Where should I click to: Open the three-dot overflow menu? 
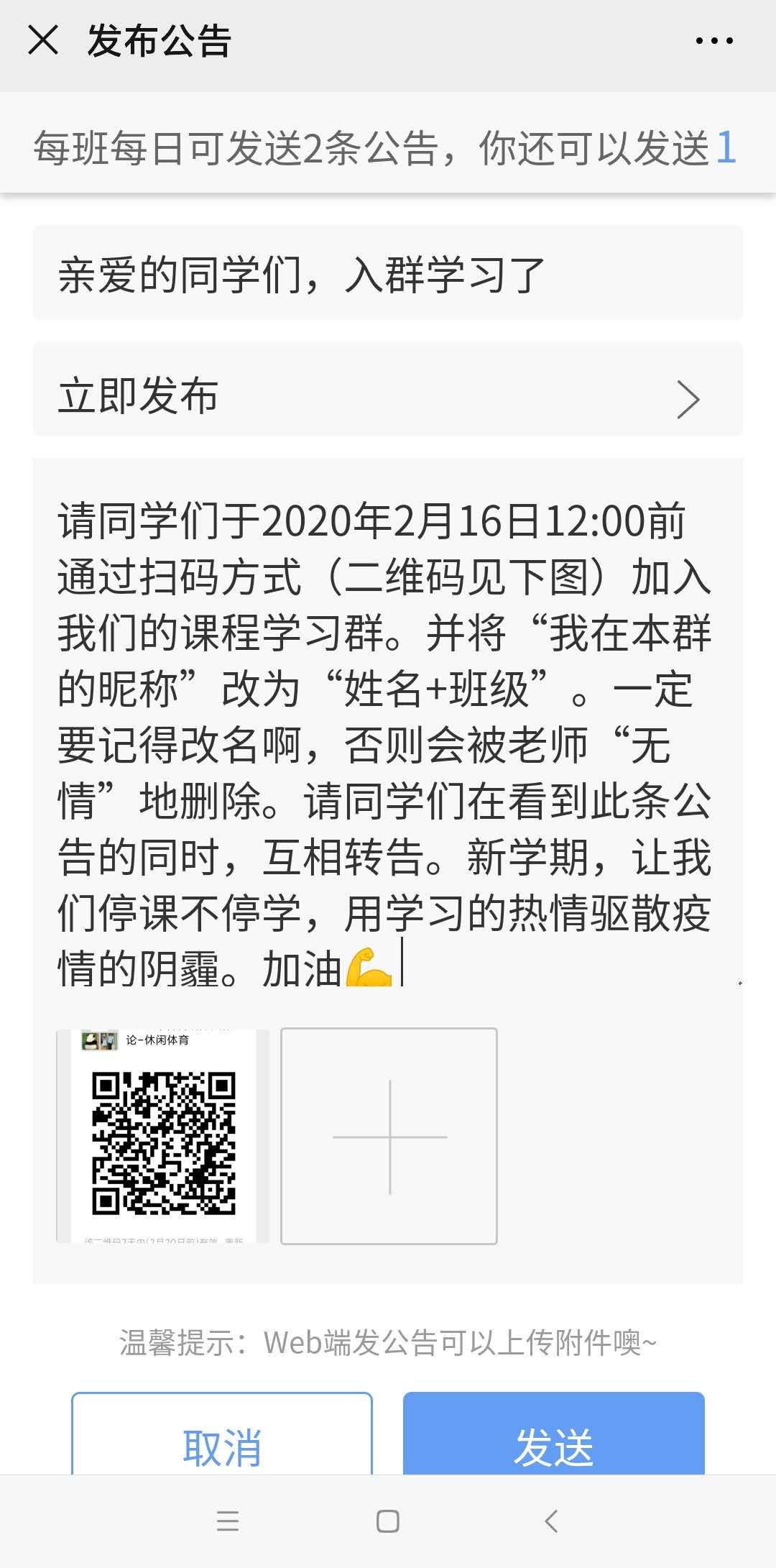pyautogui.click(x=714, y=41)
